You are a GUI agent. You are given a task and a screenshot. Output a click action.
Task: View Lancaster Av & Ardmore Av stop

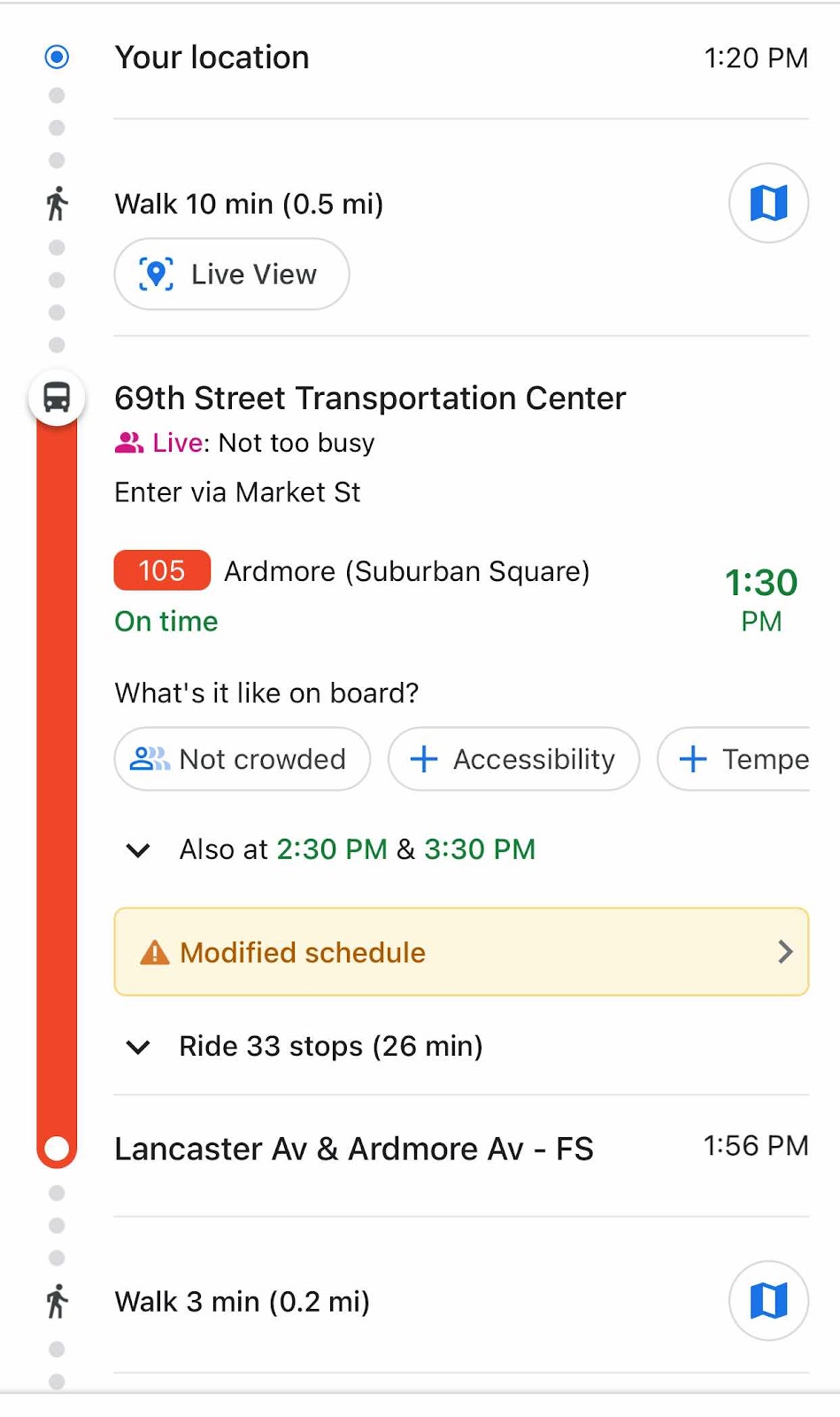pyautogui.click(x=354, y=1149)
